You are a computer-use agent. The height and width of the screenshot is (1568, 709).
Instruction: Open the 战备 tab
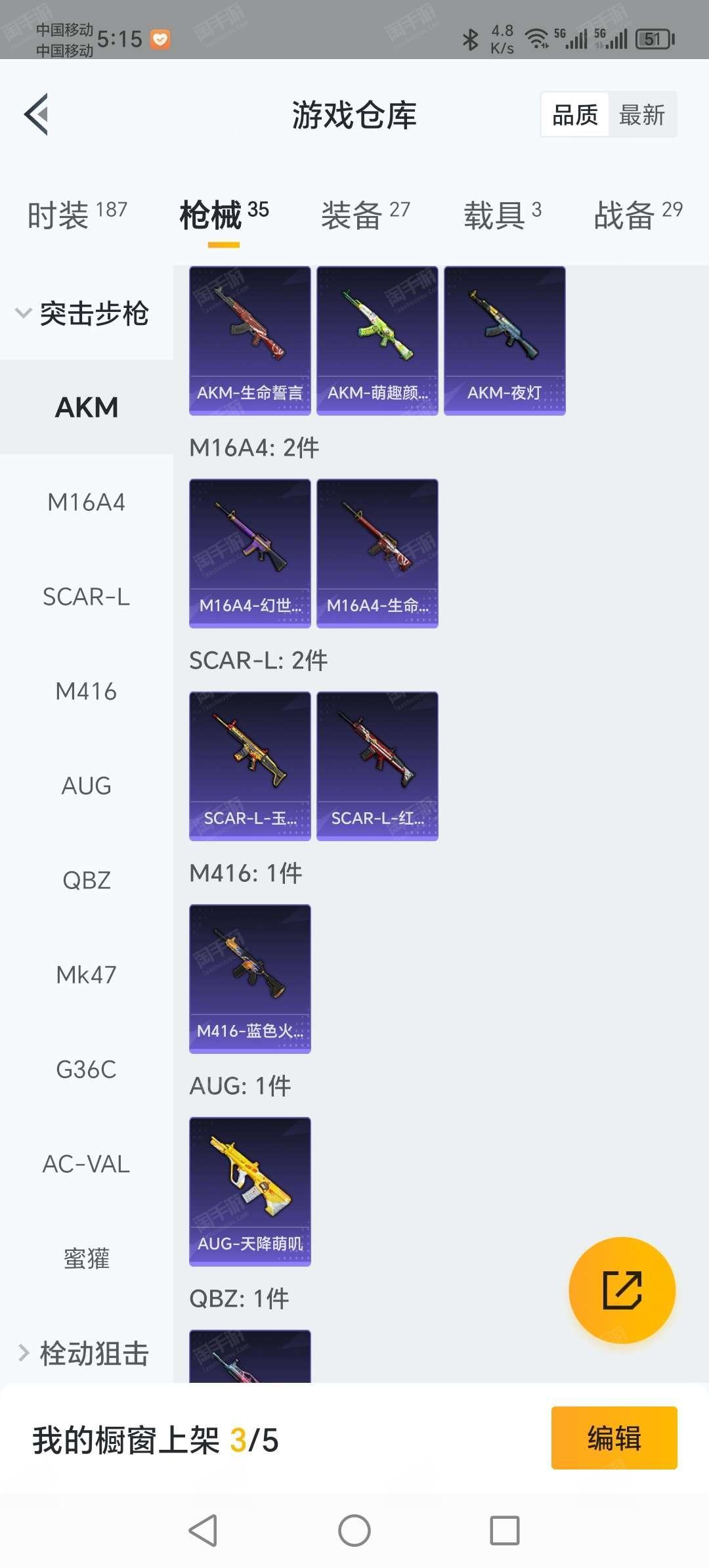[x=638, y=215]
